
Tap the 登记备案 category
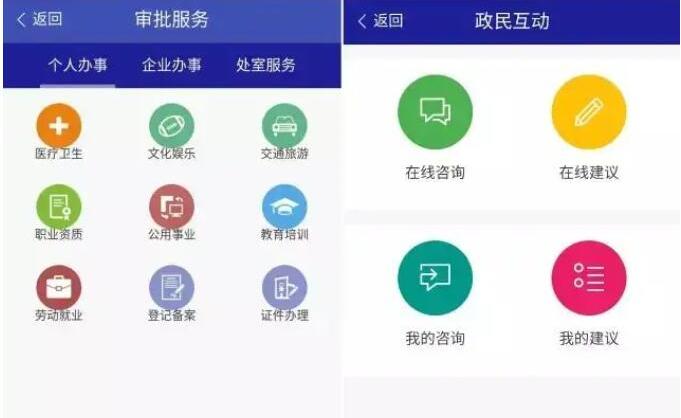[171, 288]
